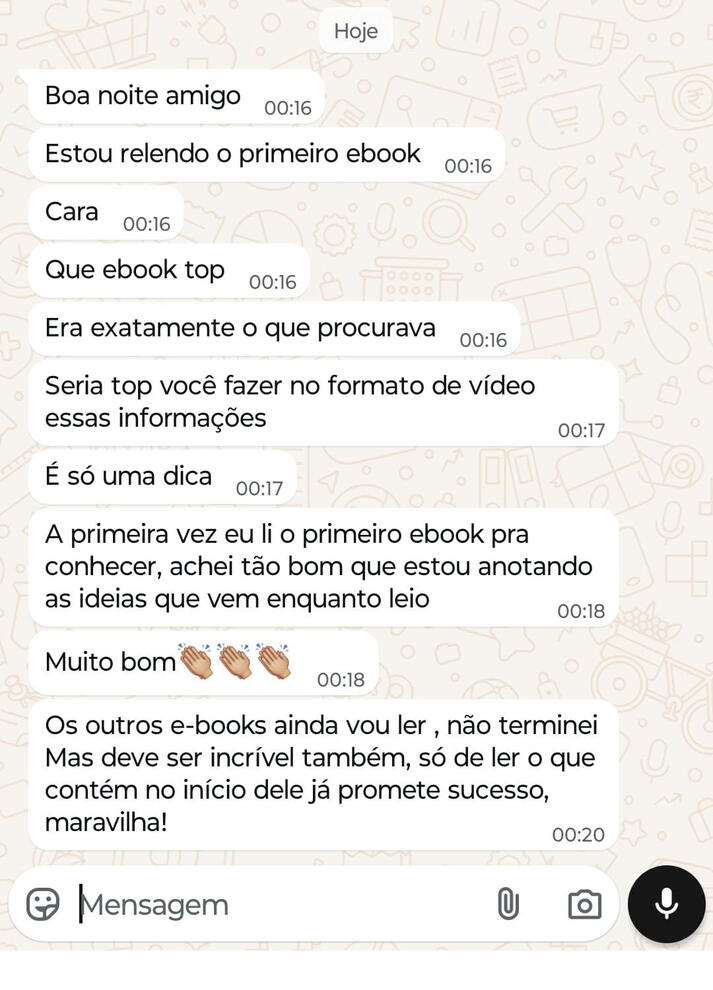The image size is (713, 990).
Task: Open the emoji and sticker picker
Action: click(x=42, y=904)
